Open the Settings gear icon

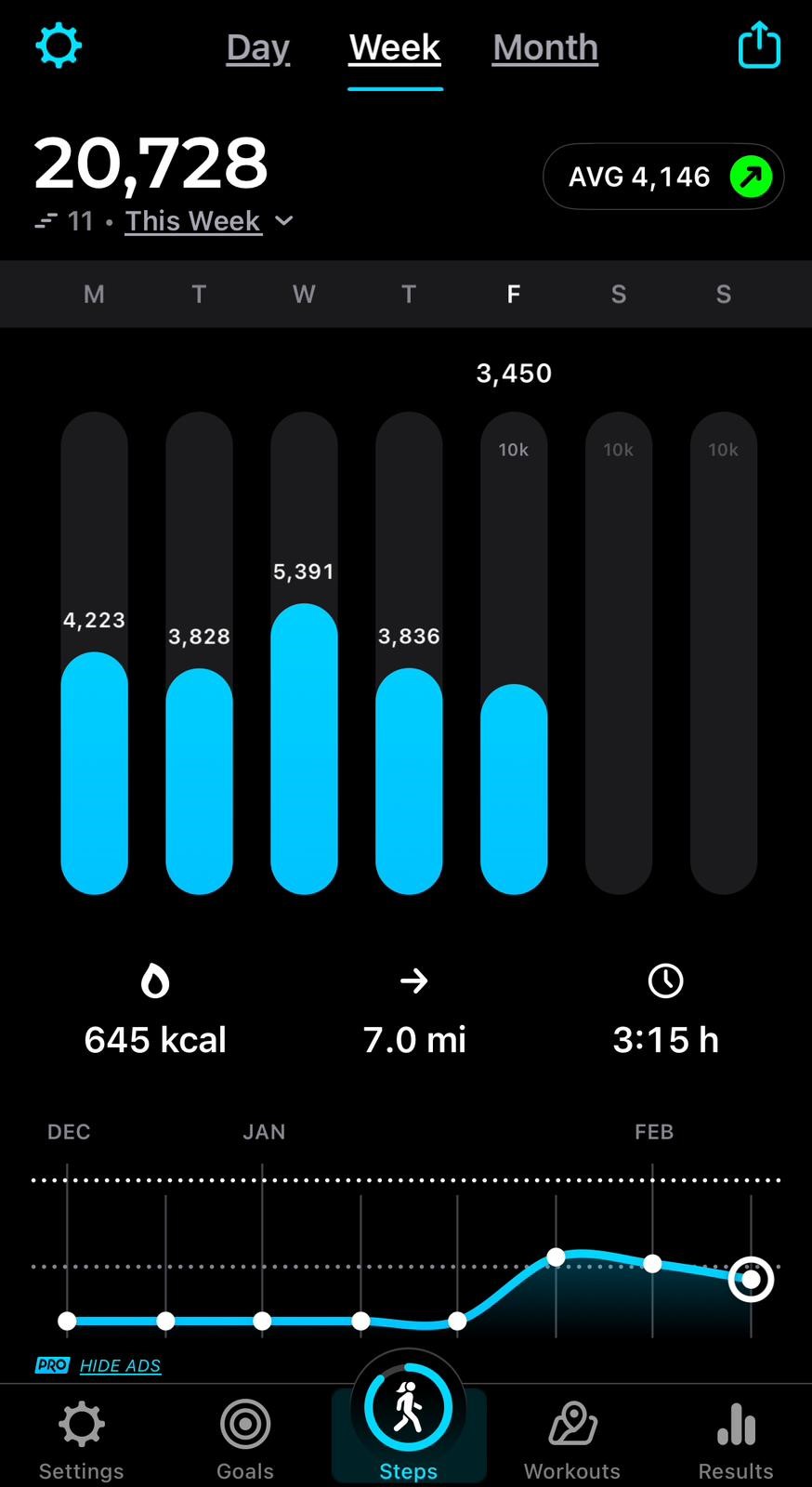(59, 45)
